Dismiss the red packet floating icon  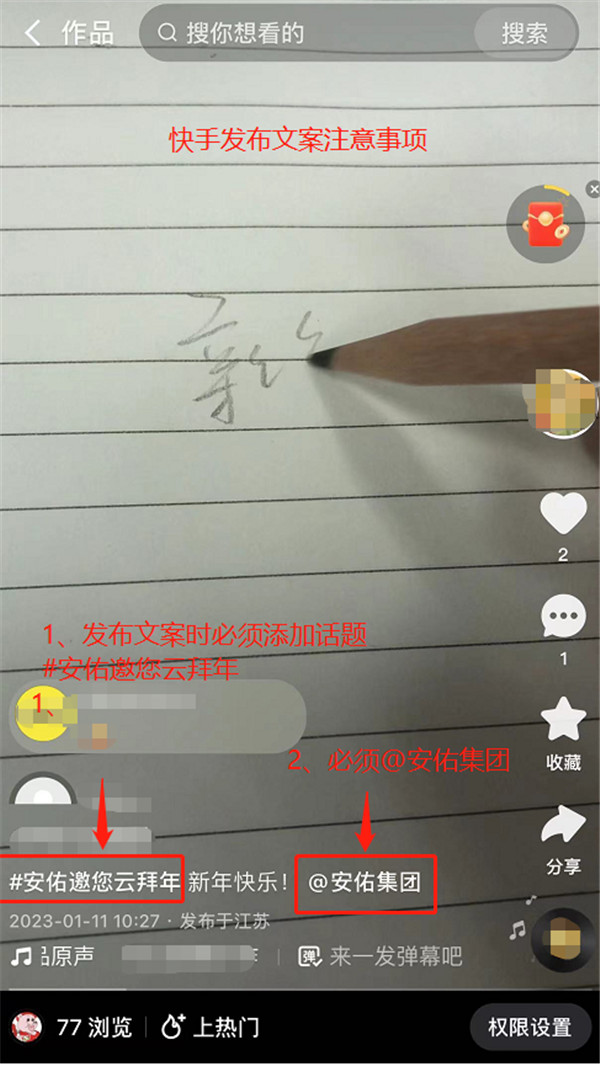tap(593, 189)
